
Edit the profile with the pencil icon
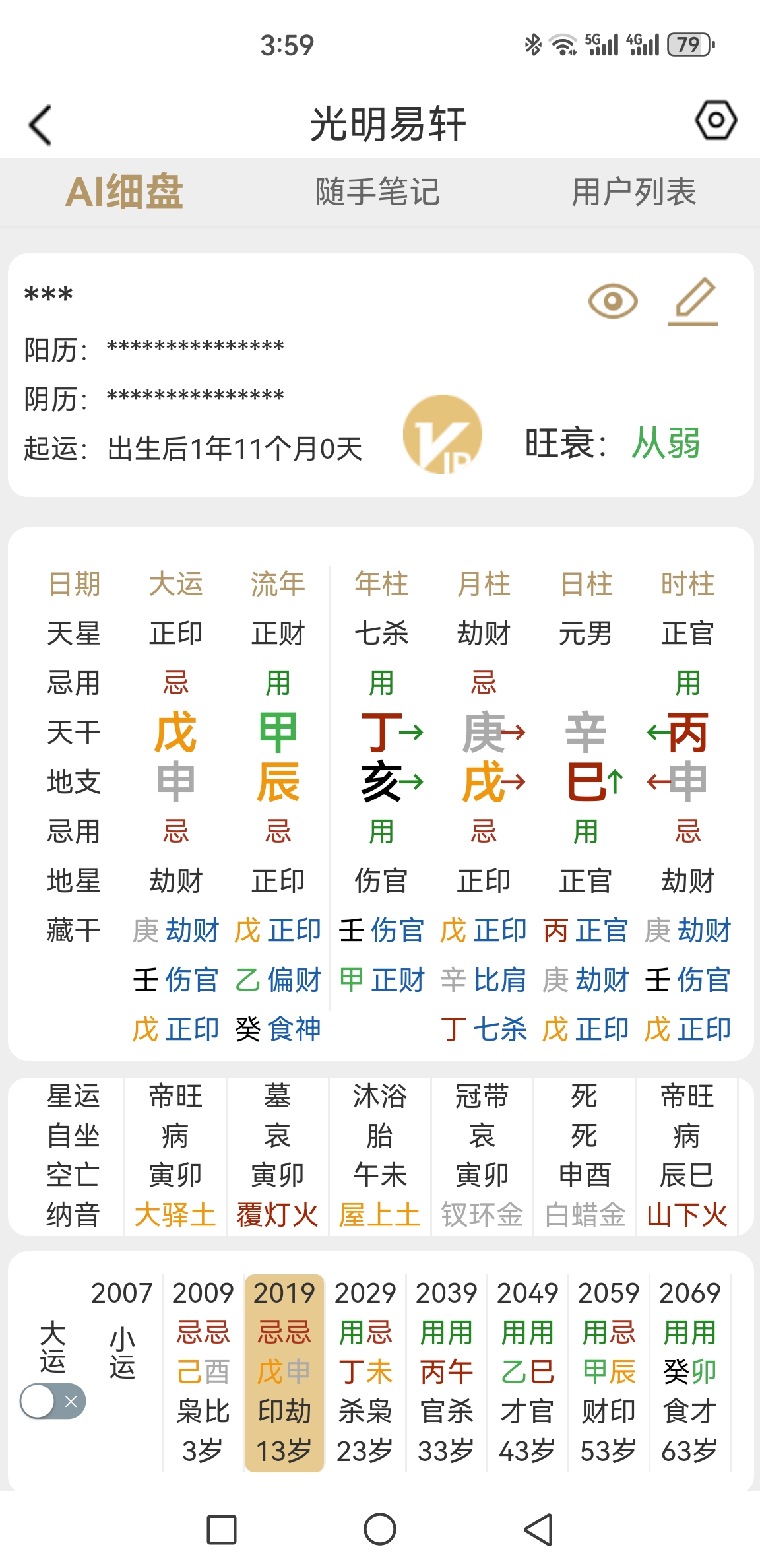(693, 302)
